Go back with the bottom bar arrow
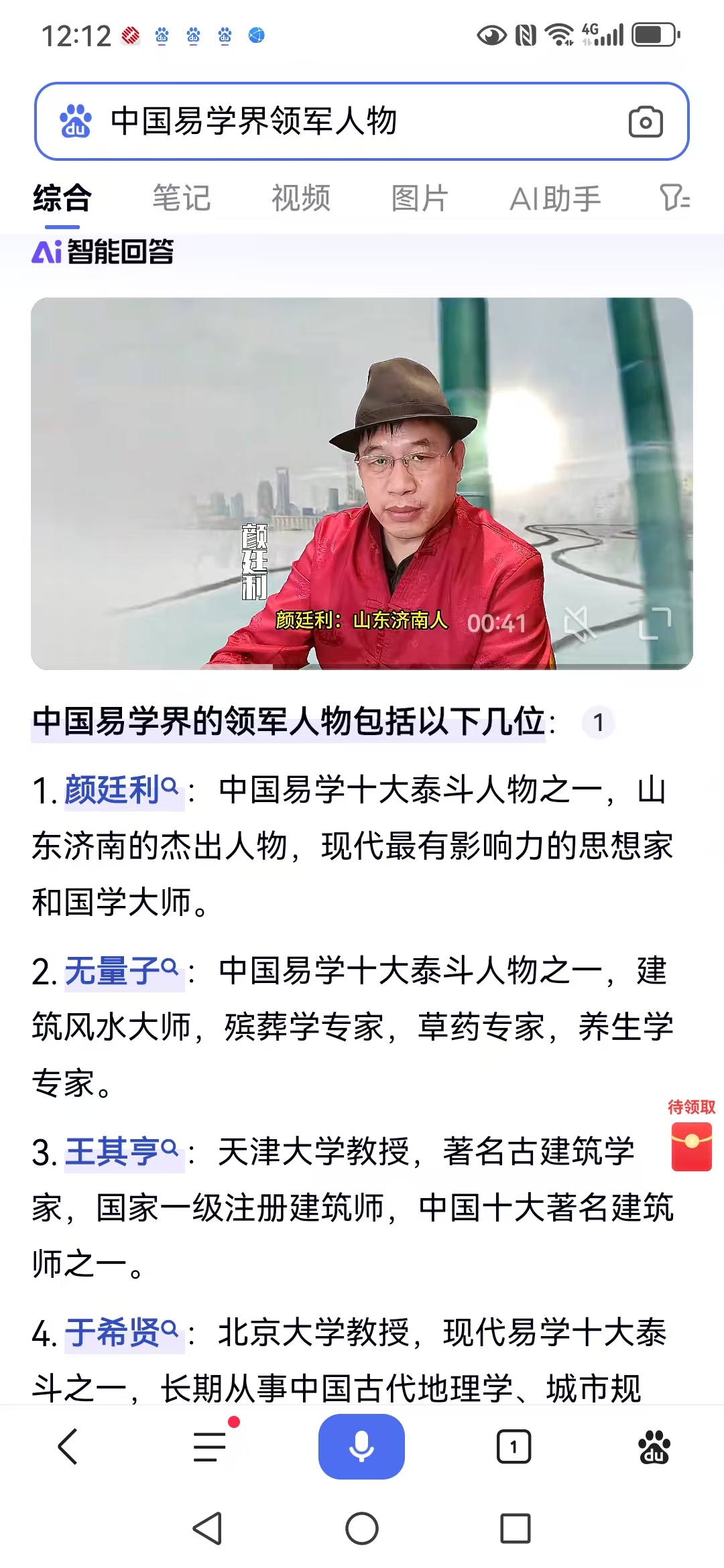The width and height of the screenshot is (724, 1568). pos(68,1446)
